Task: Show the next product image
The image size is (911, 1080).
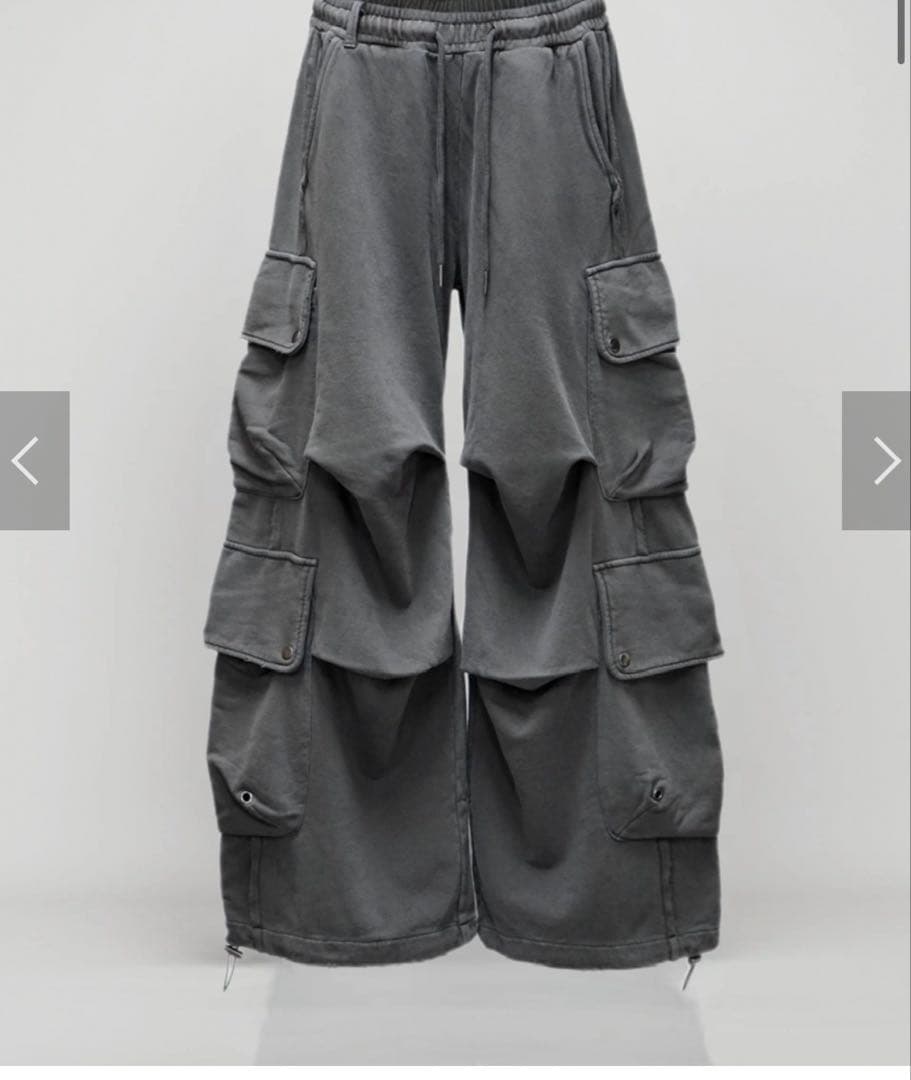Action: point(877,461)
